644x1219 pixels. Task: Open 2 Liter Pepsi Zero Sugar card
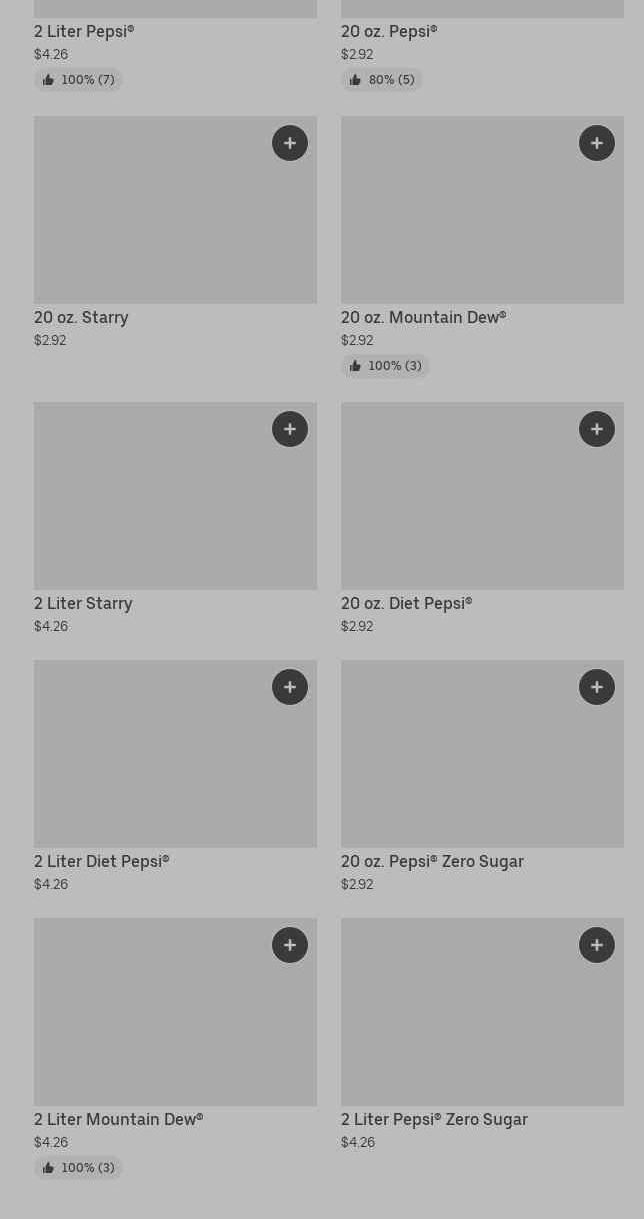pos(482,1034)
